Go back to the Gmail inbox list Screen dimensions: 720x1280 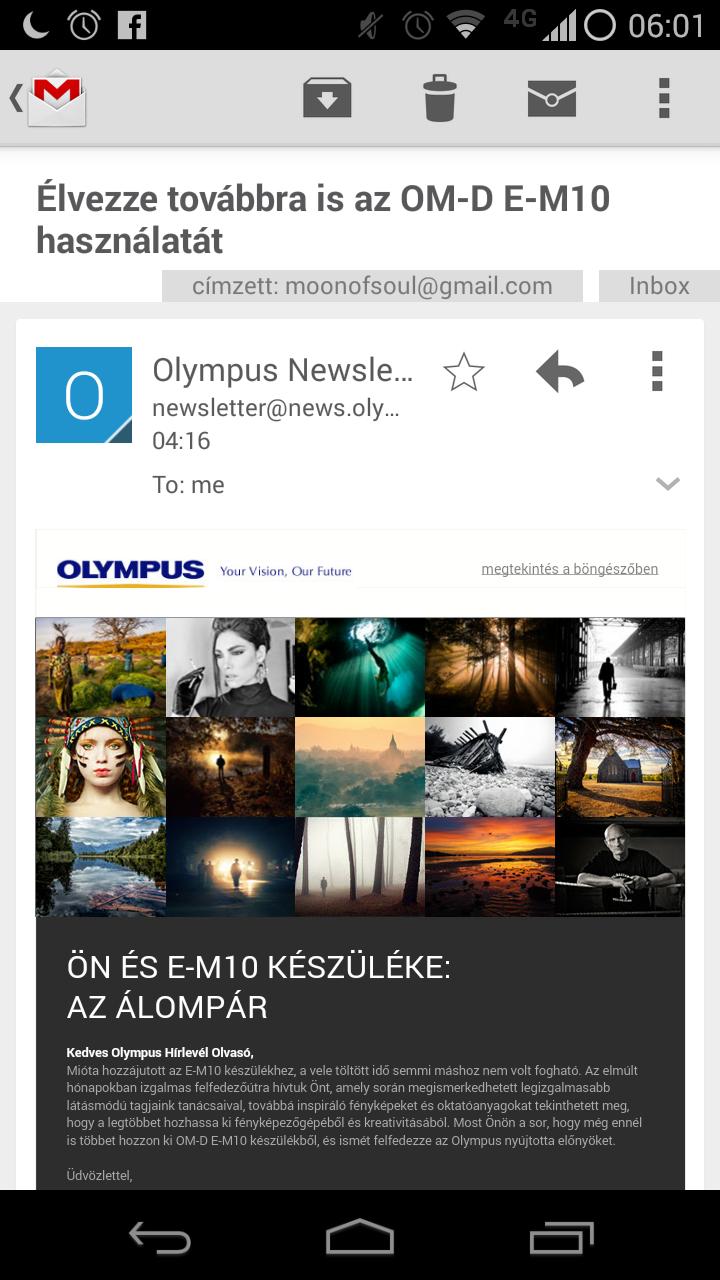click(x=50, y=98)
